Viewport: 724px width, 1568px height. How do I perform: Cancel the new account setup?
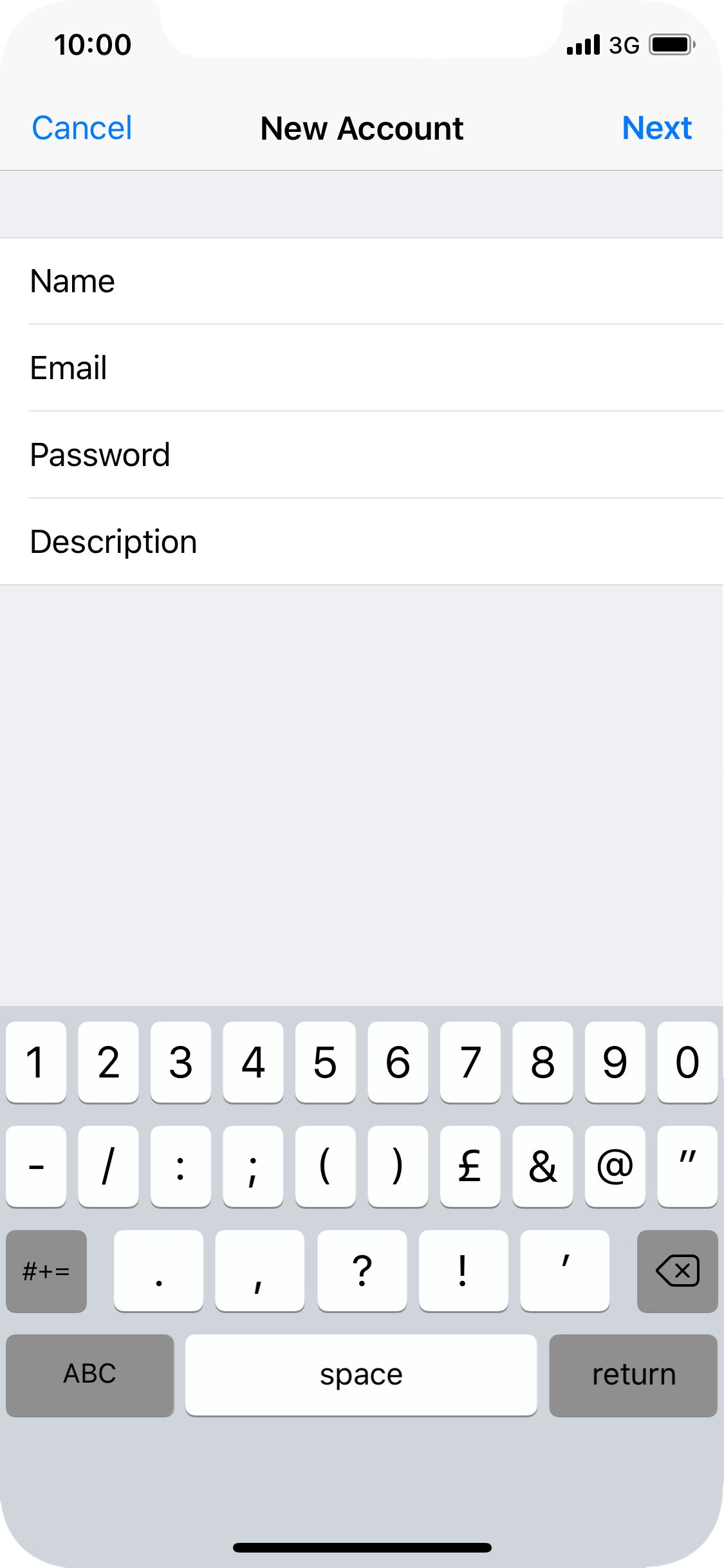pos(82,128)
